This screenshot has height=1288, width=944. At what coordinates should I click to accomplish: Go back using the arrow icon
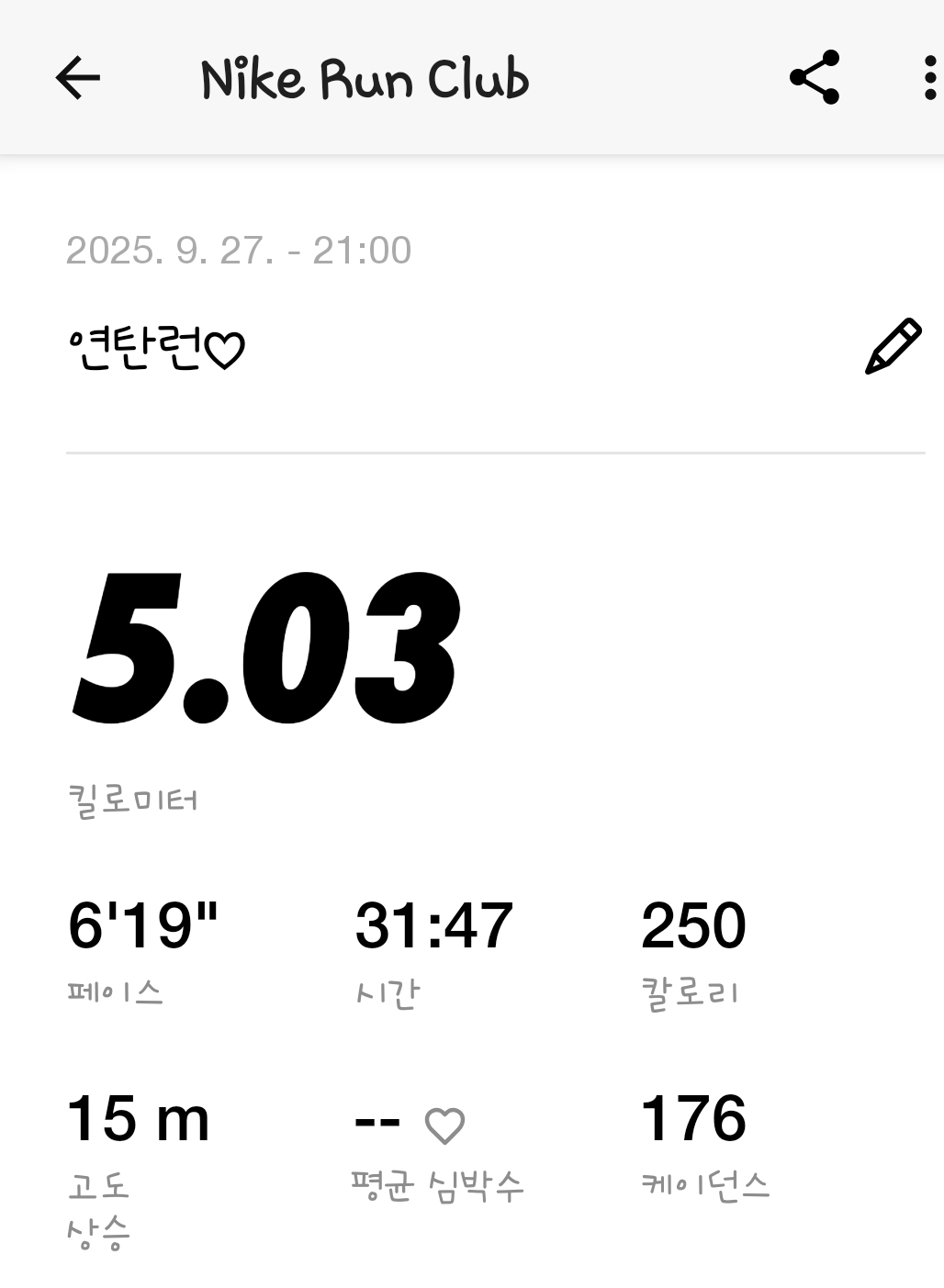77,77
